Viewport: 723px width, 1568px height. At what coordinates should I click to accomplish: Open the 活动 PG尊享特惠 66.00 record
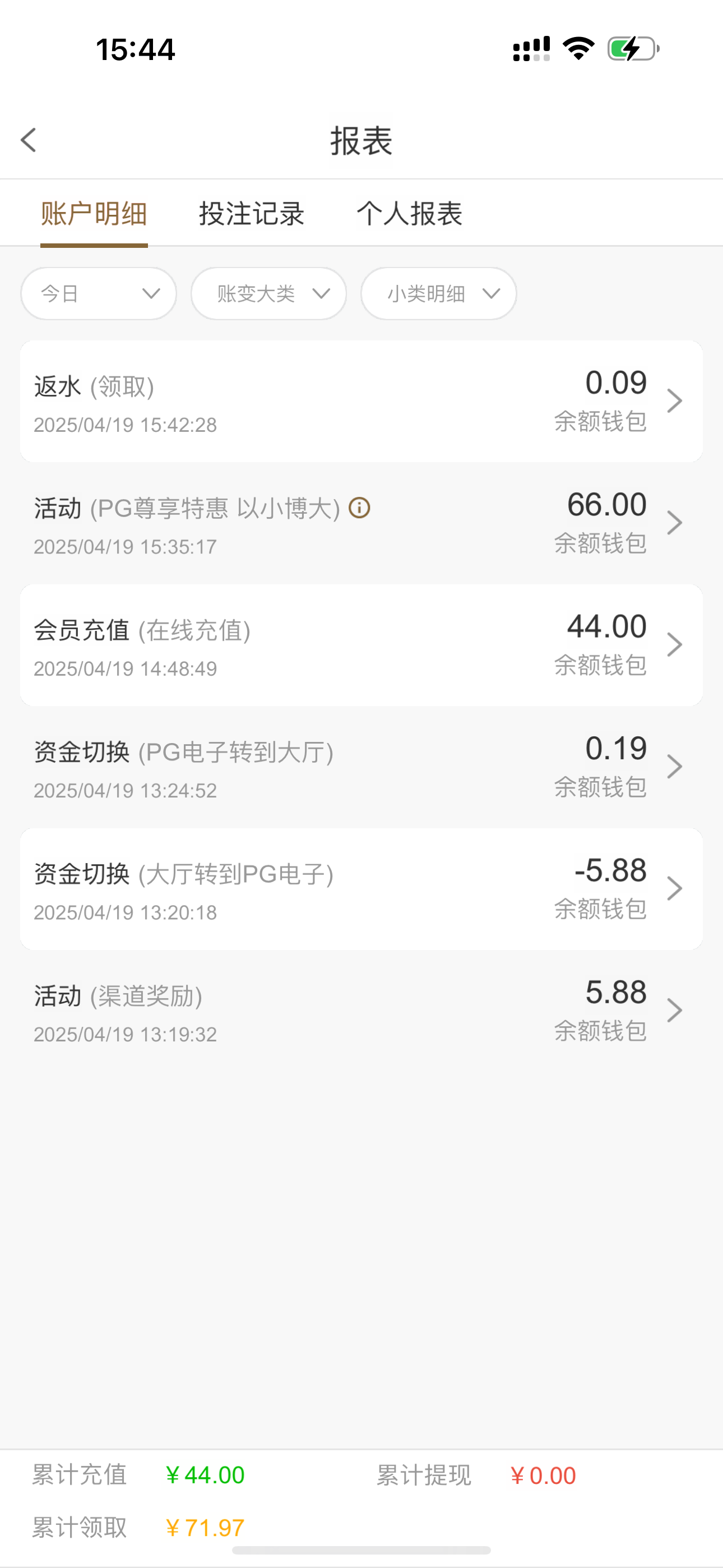tap(361, 523)
